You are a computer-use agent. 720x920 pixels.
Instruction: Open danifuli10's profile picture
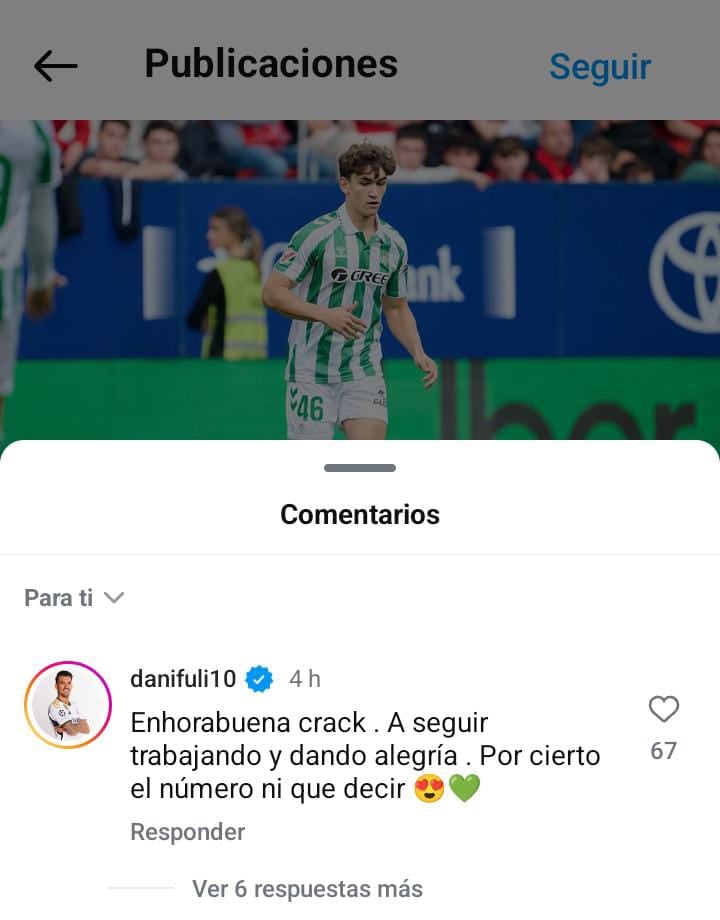click(68, 705)
